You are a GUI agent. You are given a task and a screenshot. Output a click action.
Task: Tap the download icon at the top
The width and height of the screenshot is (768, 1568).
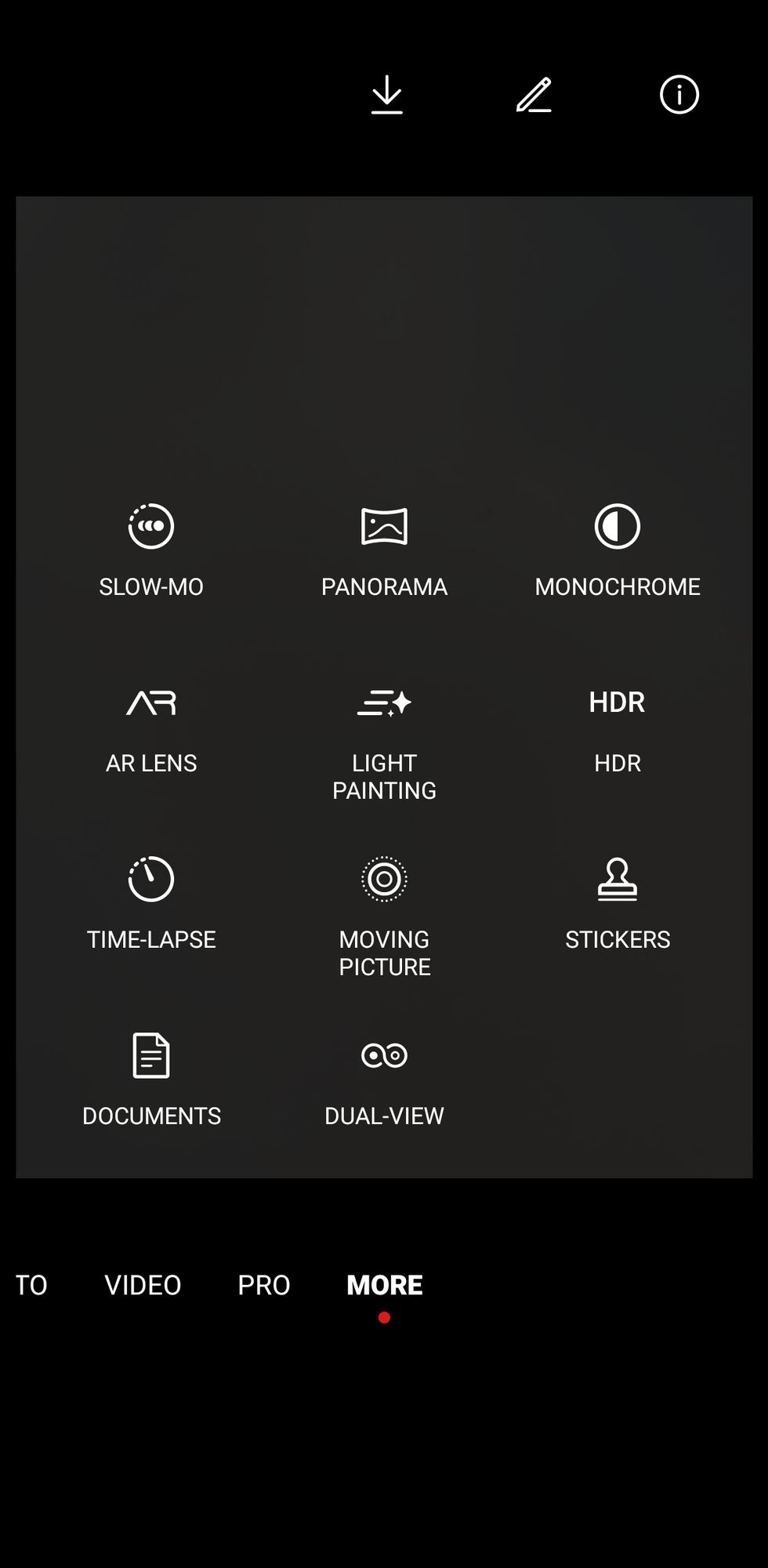click(386, 95)
